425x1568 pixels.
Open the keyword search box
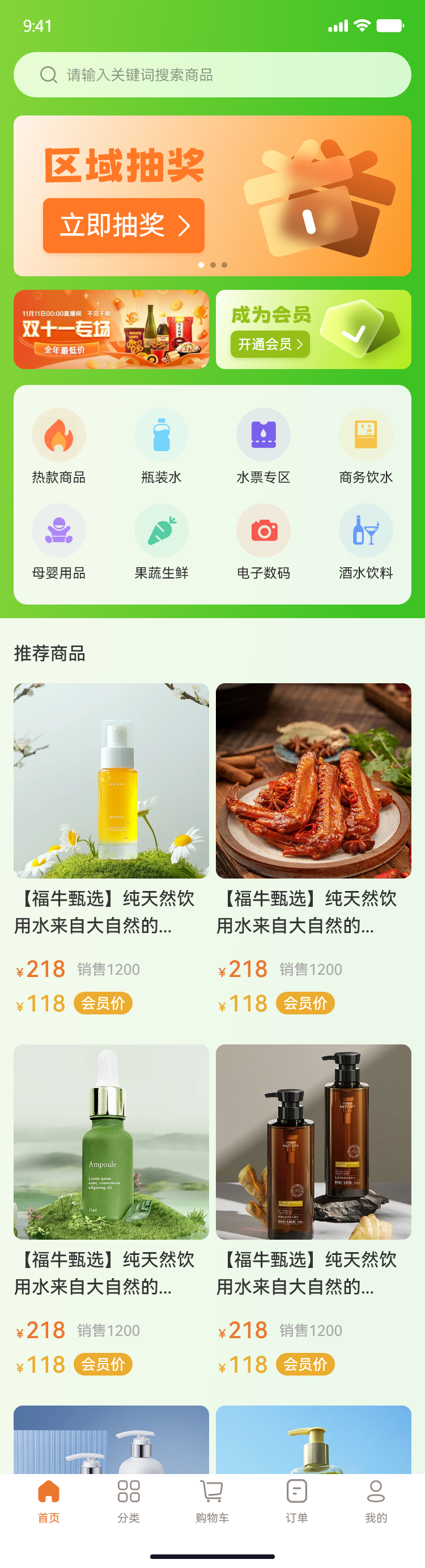click(211, 75)
